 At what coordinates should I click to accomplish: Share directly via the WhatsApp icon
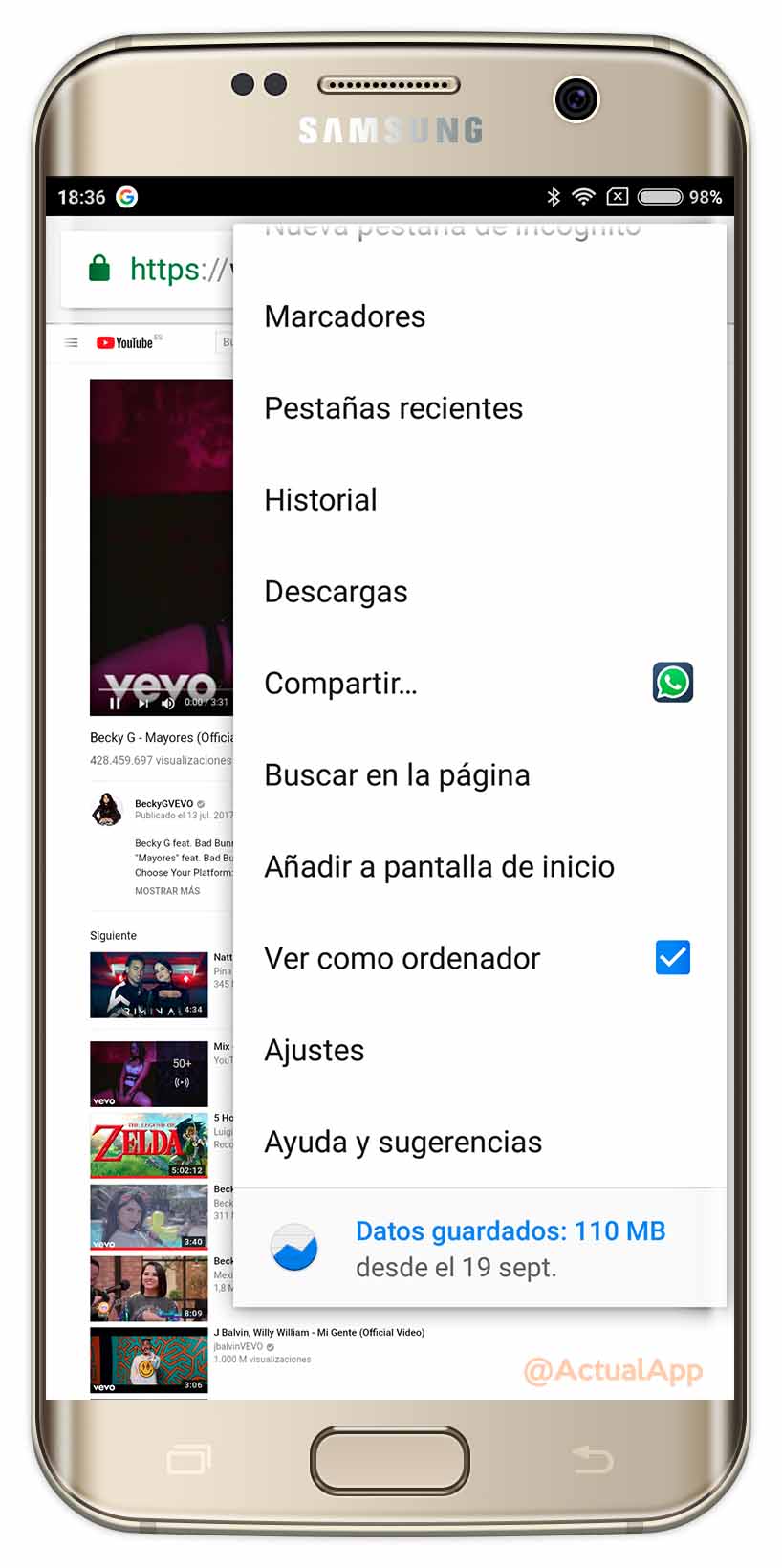(673, 683)
